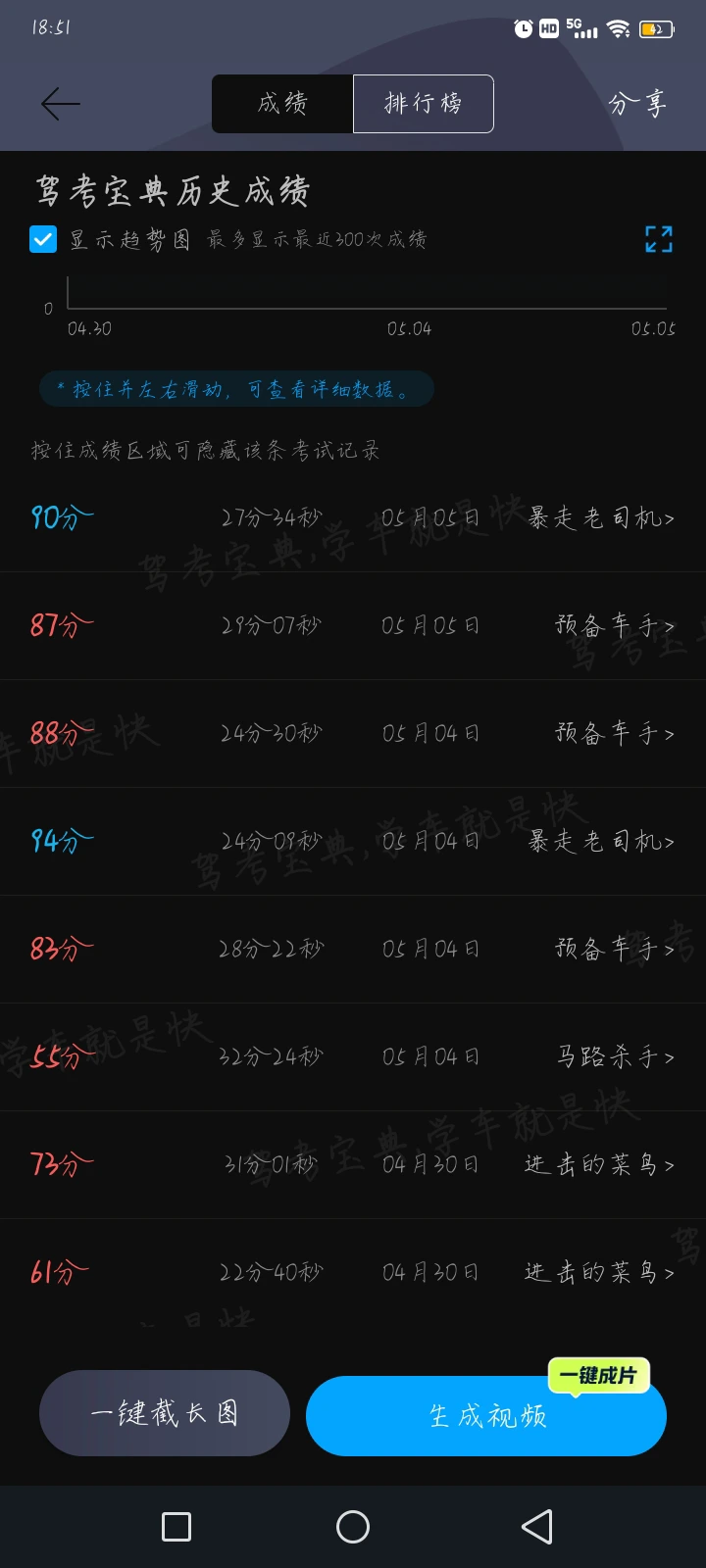Switch to the 排行榜 tab
Screen dimensions: 706x1568
(x=423, y=104)
